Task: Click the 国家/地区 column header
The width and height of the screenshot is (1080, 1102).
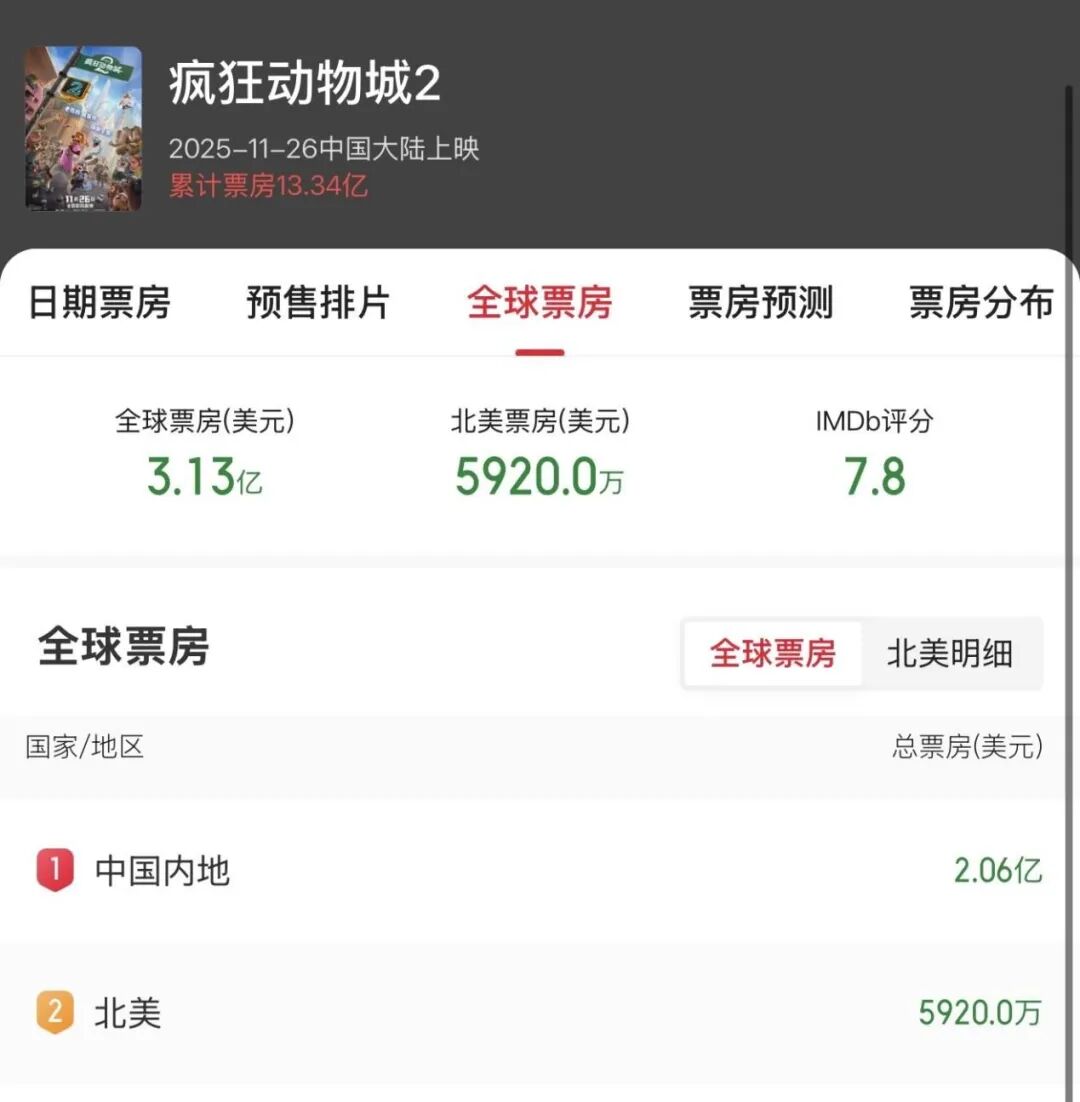Action: point(84,747)
